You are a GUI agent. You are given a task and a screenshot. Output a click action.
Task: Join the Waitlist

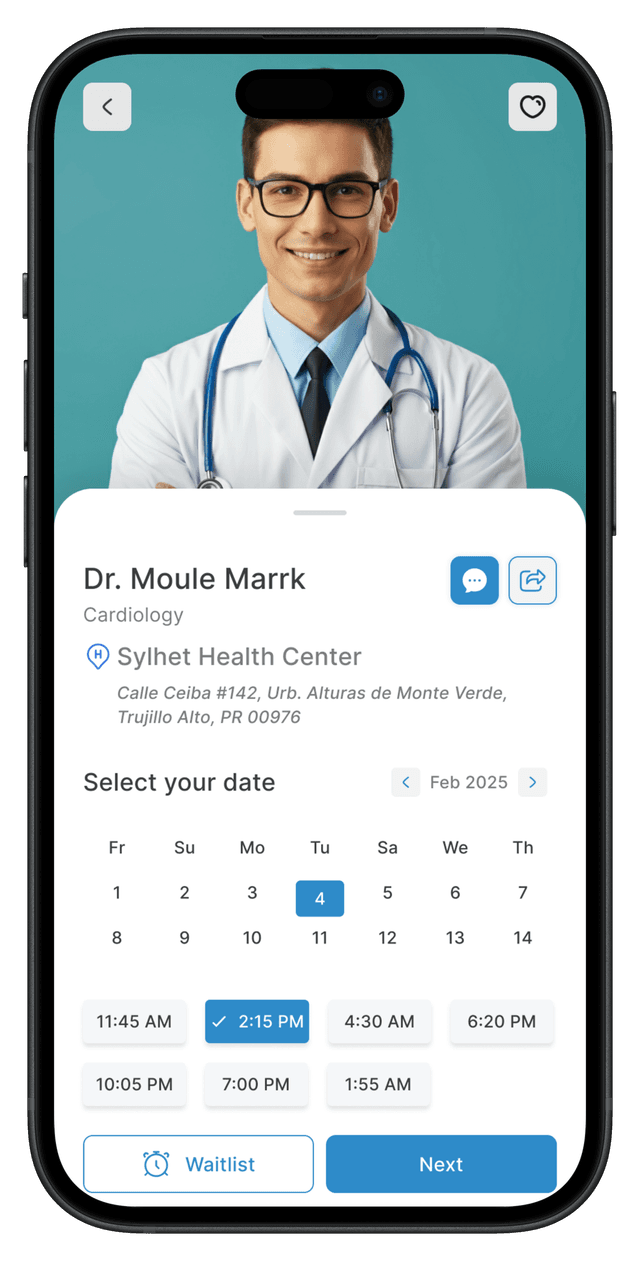(198, 1164)
